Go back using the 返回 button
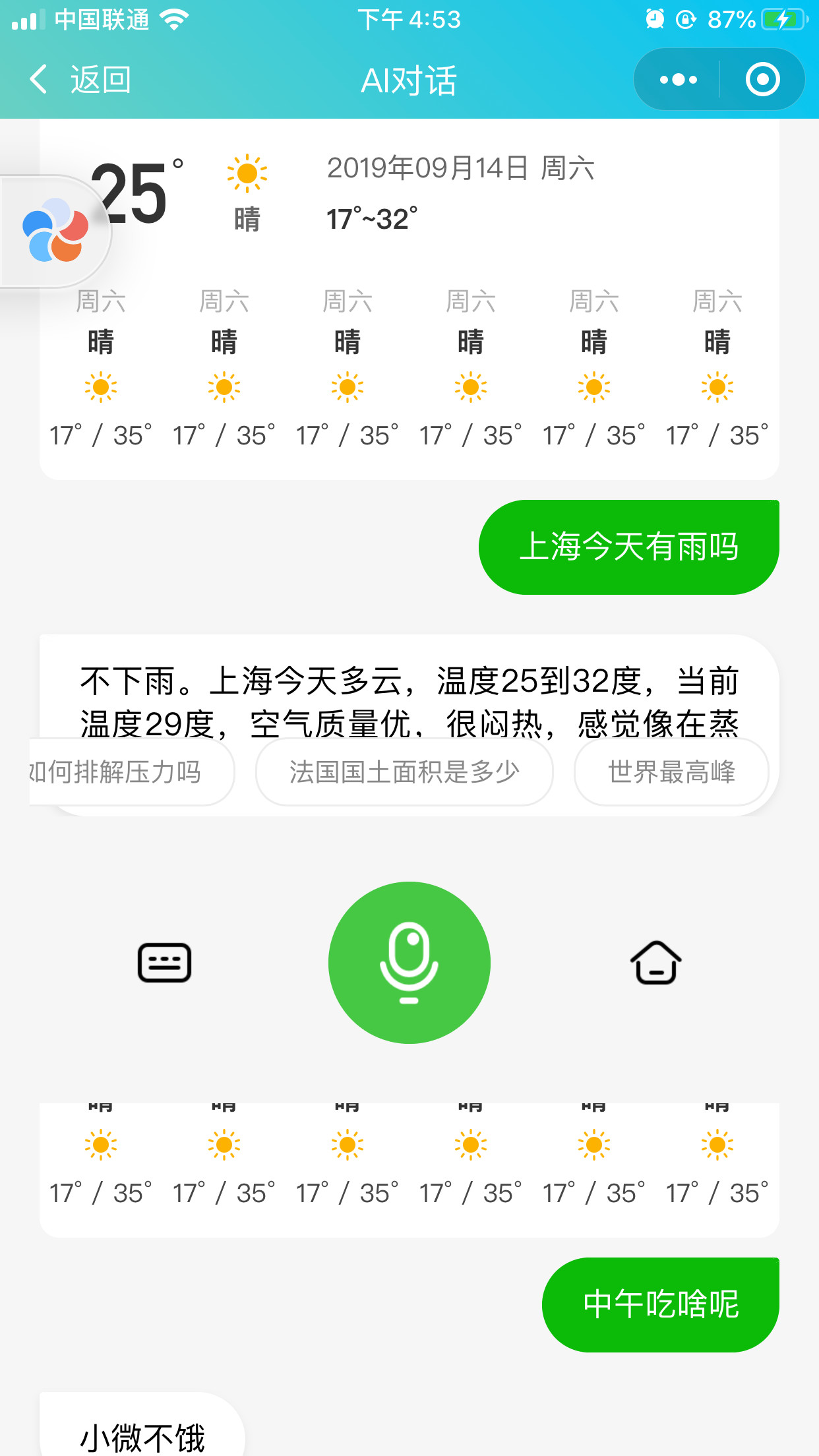 click(x=80, y=80)
